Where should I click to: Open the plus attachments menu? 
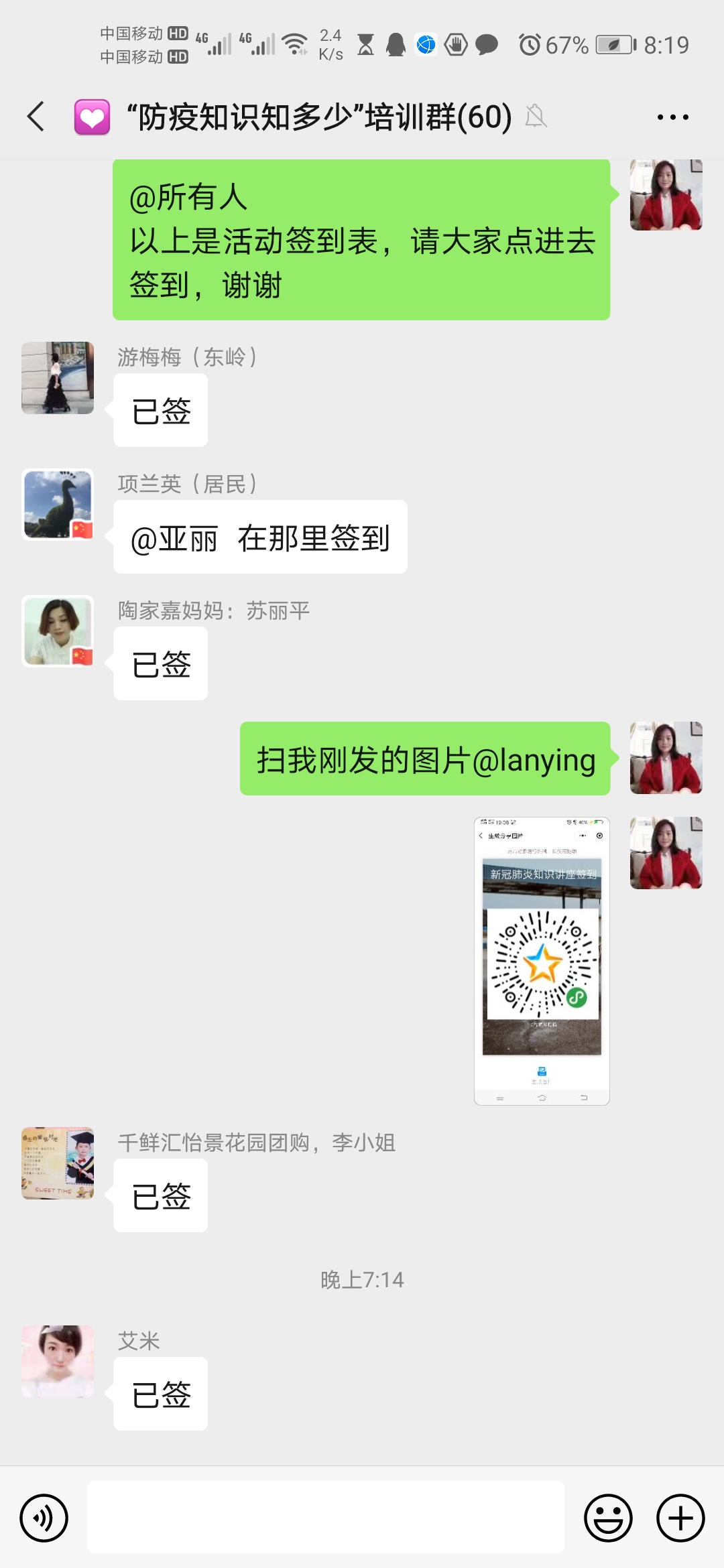point(680,1518)
